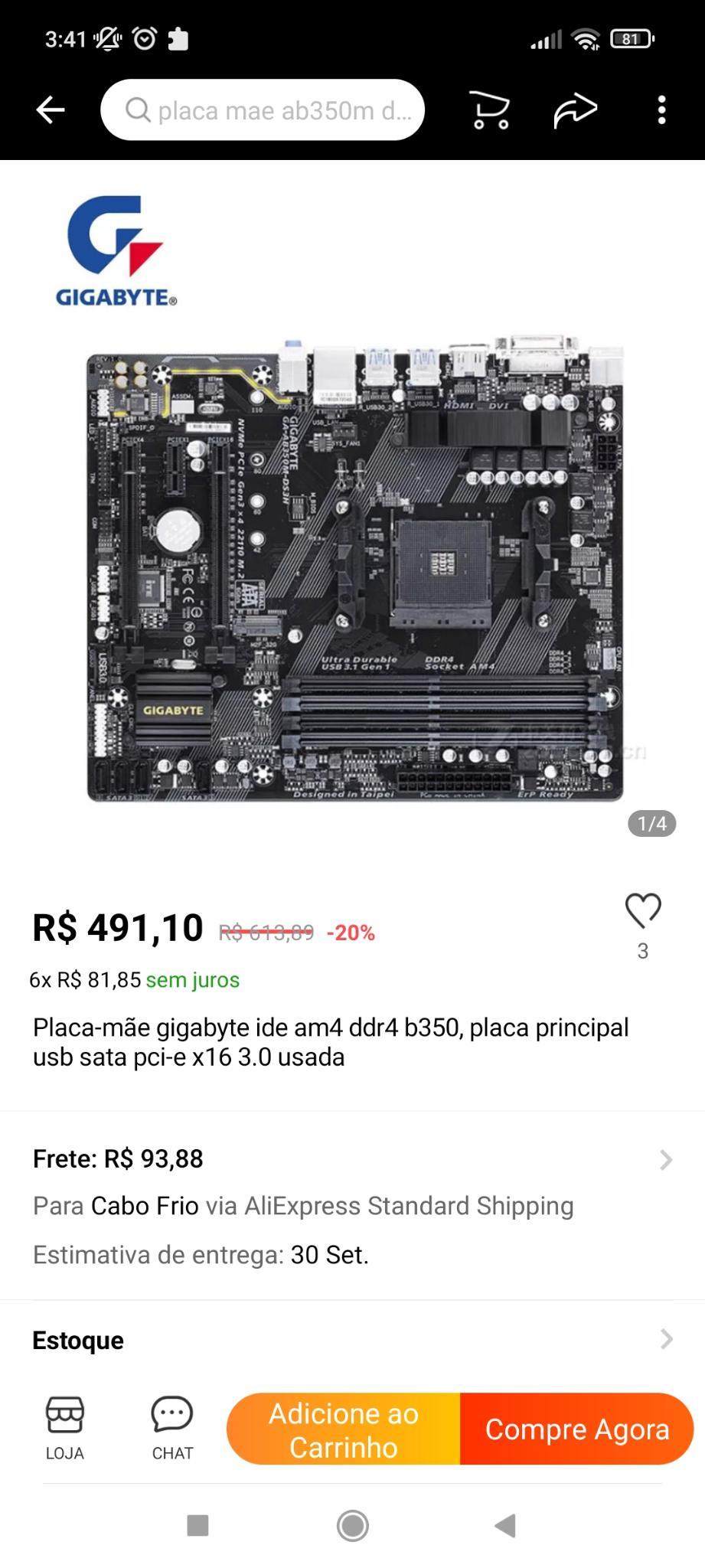705x1568 pixels.
Task: Open recent apps from the navigation bar
Action: (x=198, y=1525)
